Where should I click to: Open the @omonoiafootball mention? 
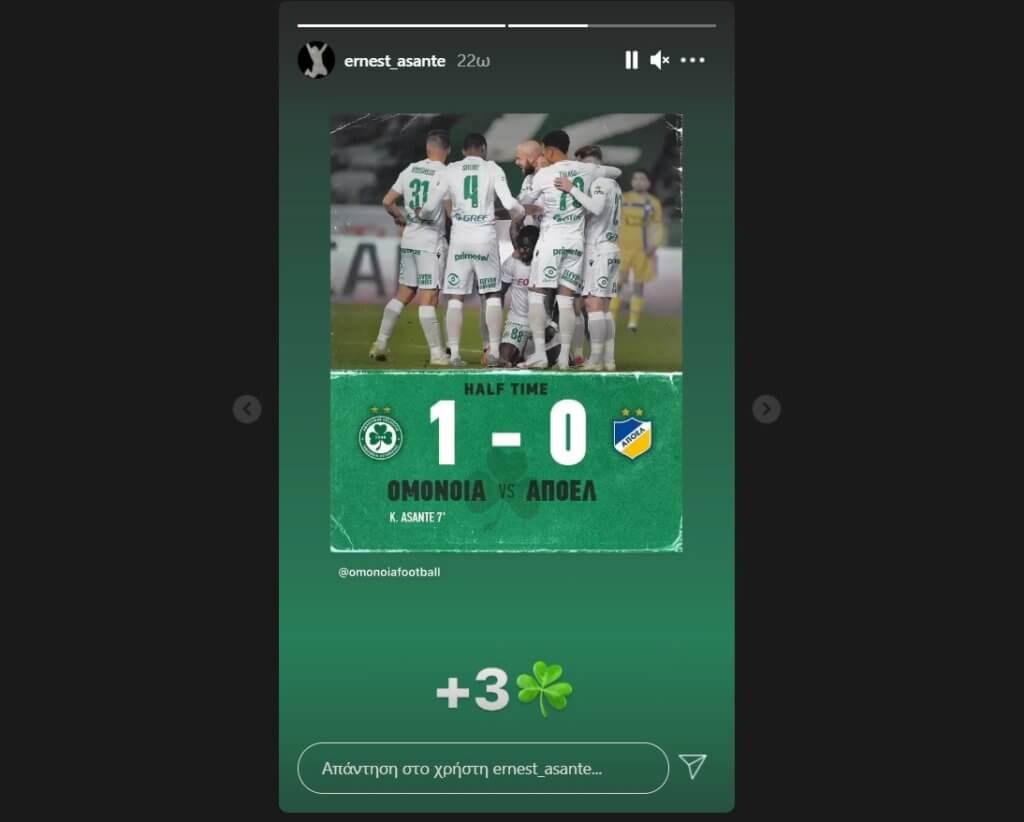390,572
